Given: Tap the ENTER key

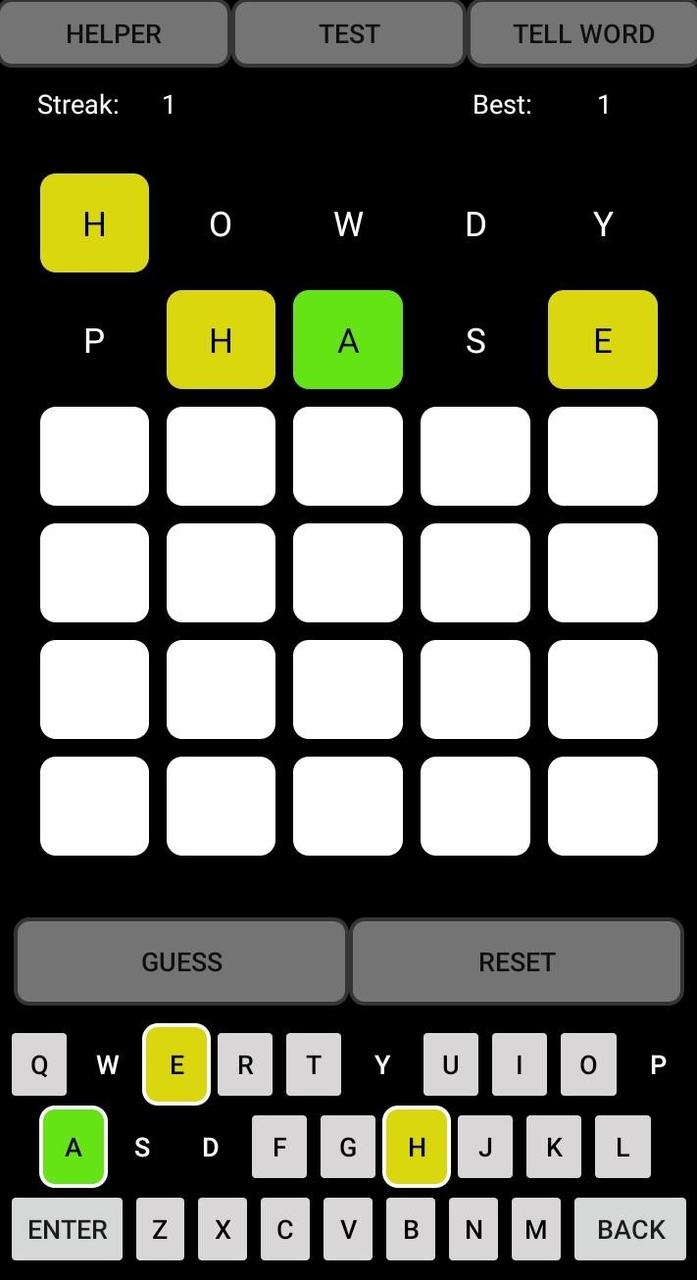Looking at the screenshot, I should [67, 1229].
